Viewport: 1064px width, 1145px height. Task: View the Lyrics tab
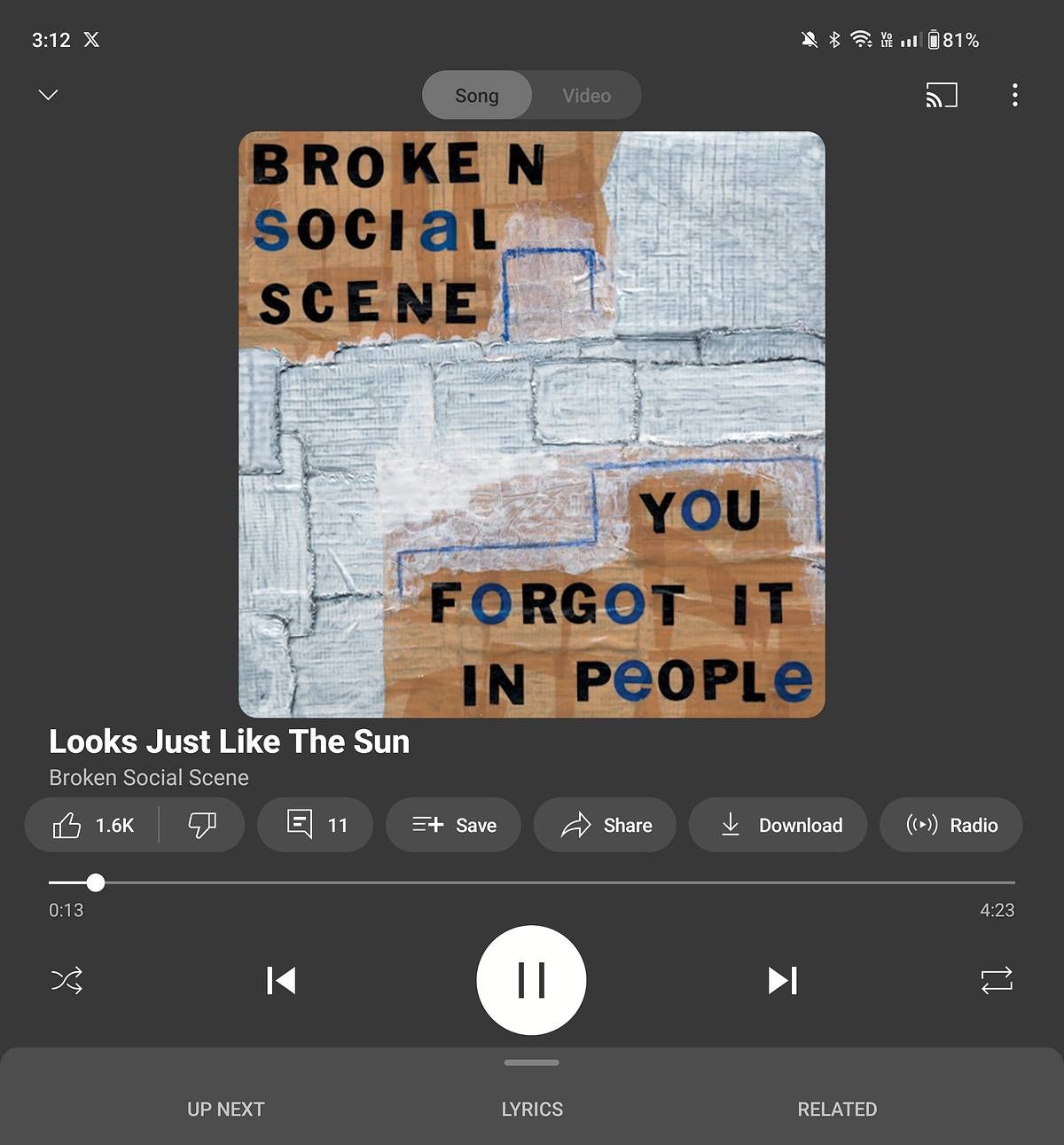coord(532,1109)
